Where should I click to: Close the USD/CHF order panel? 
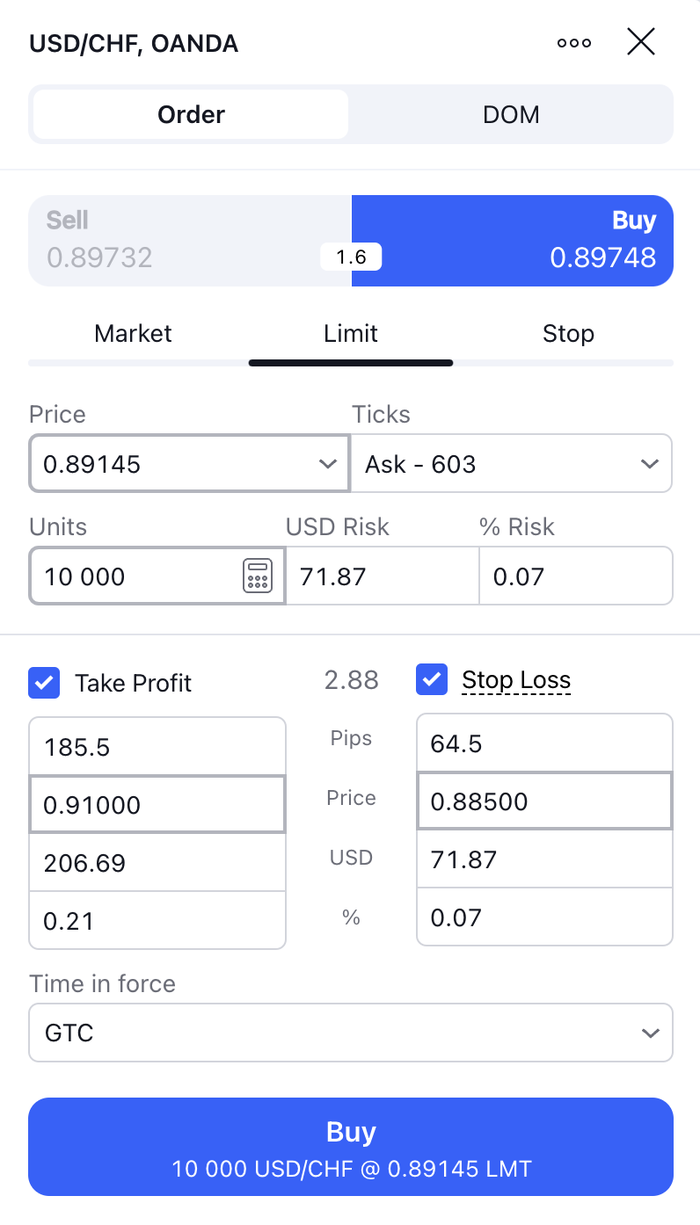point(640,42)
